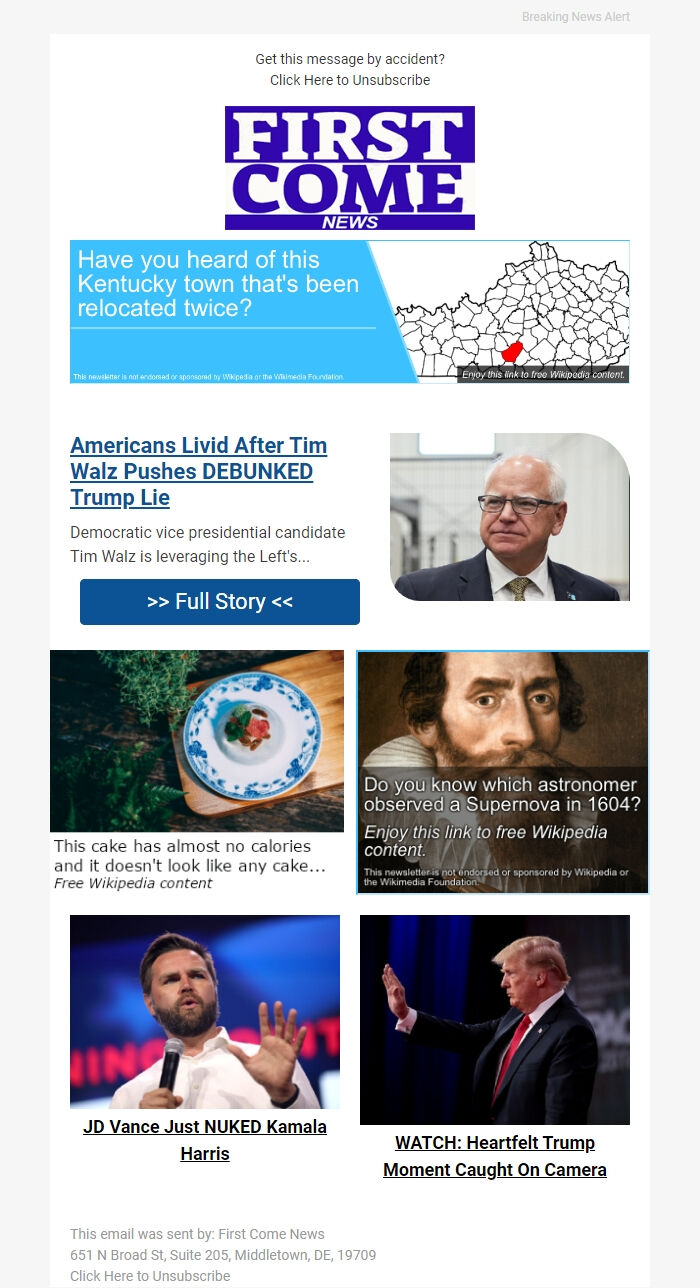This screenshot has width=700, height=1288.
Task: Open the JD Vance photo tile
Action: tap(205, 1012)
